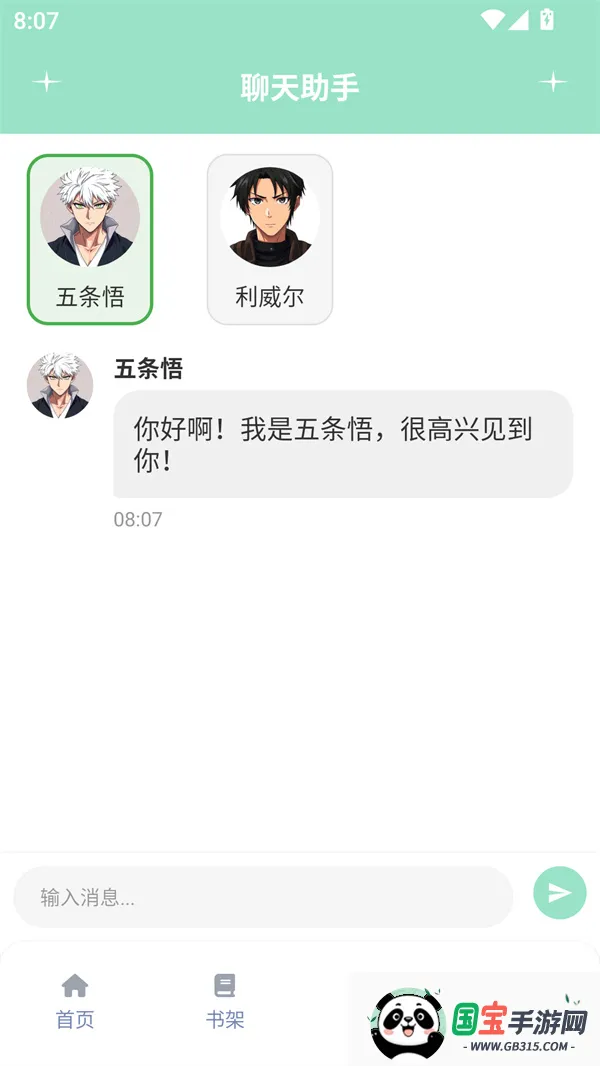Focus the 输入消息 text field
This screenshot has height=1066, width=600.
coord(262,897)
